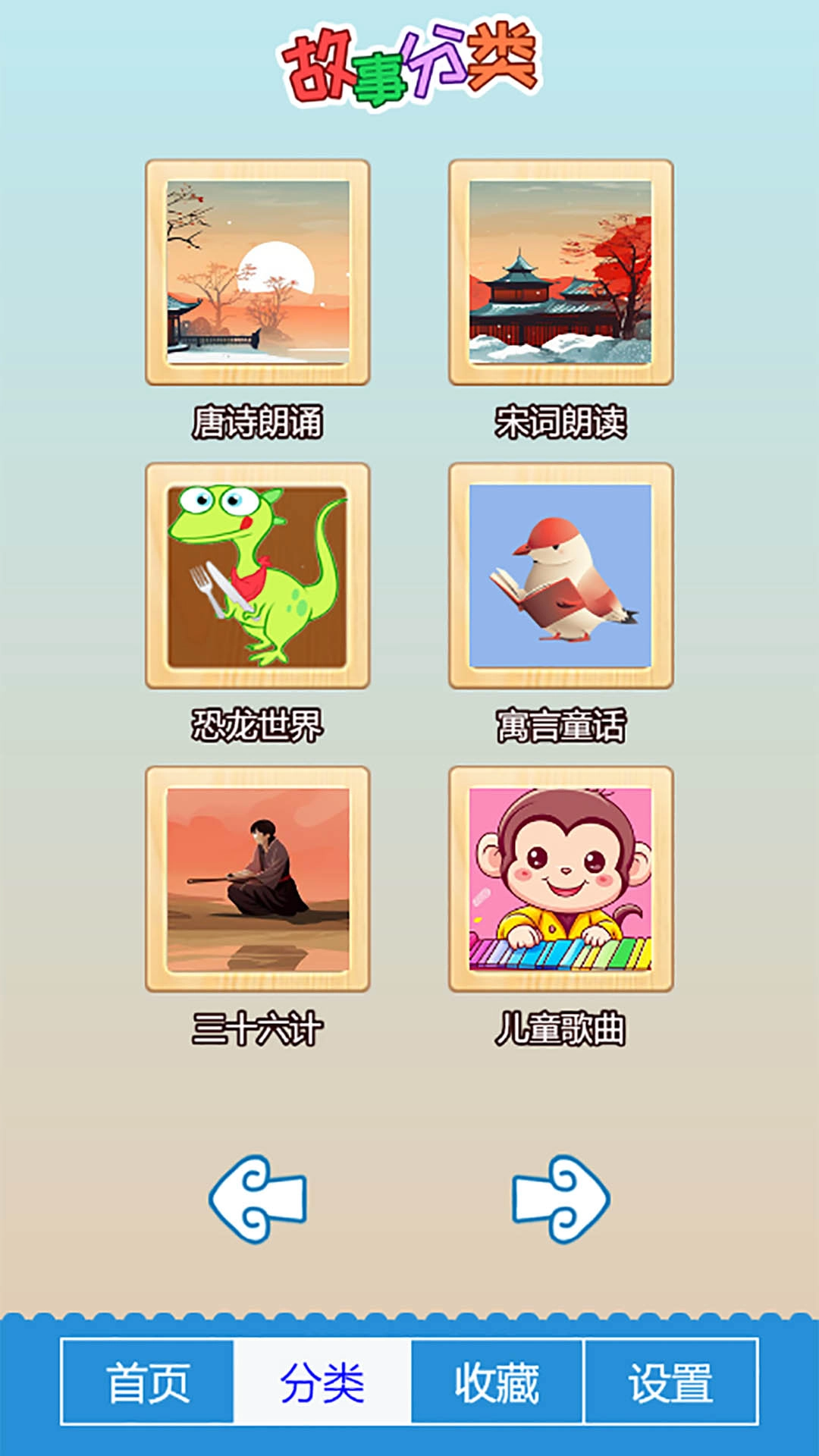Screen dimensions: 819x1456
Task: Open the 设置 tab
Action: click(671, 1382)
